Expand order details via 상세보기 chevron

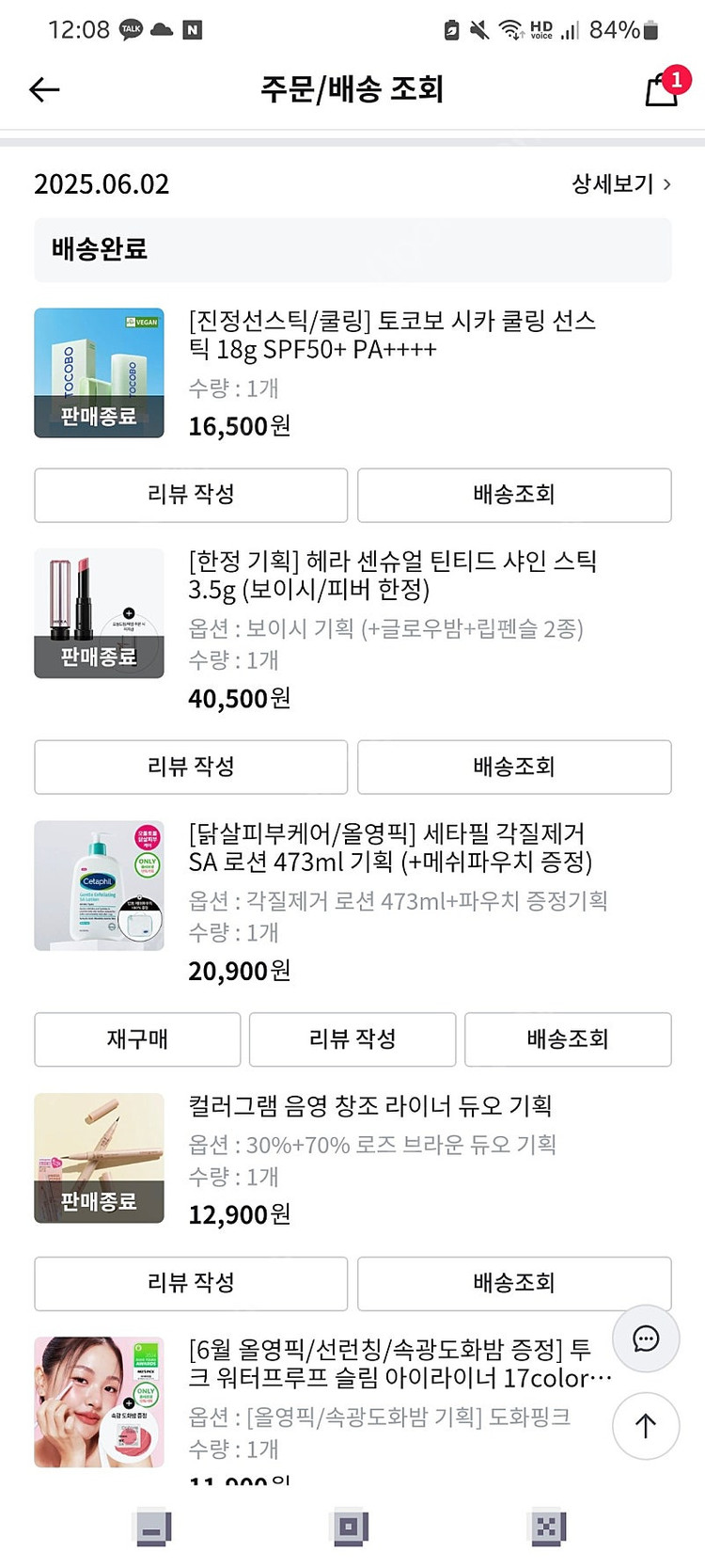619,184
